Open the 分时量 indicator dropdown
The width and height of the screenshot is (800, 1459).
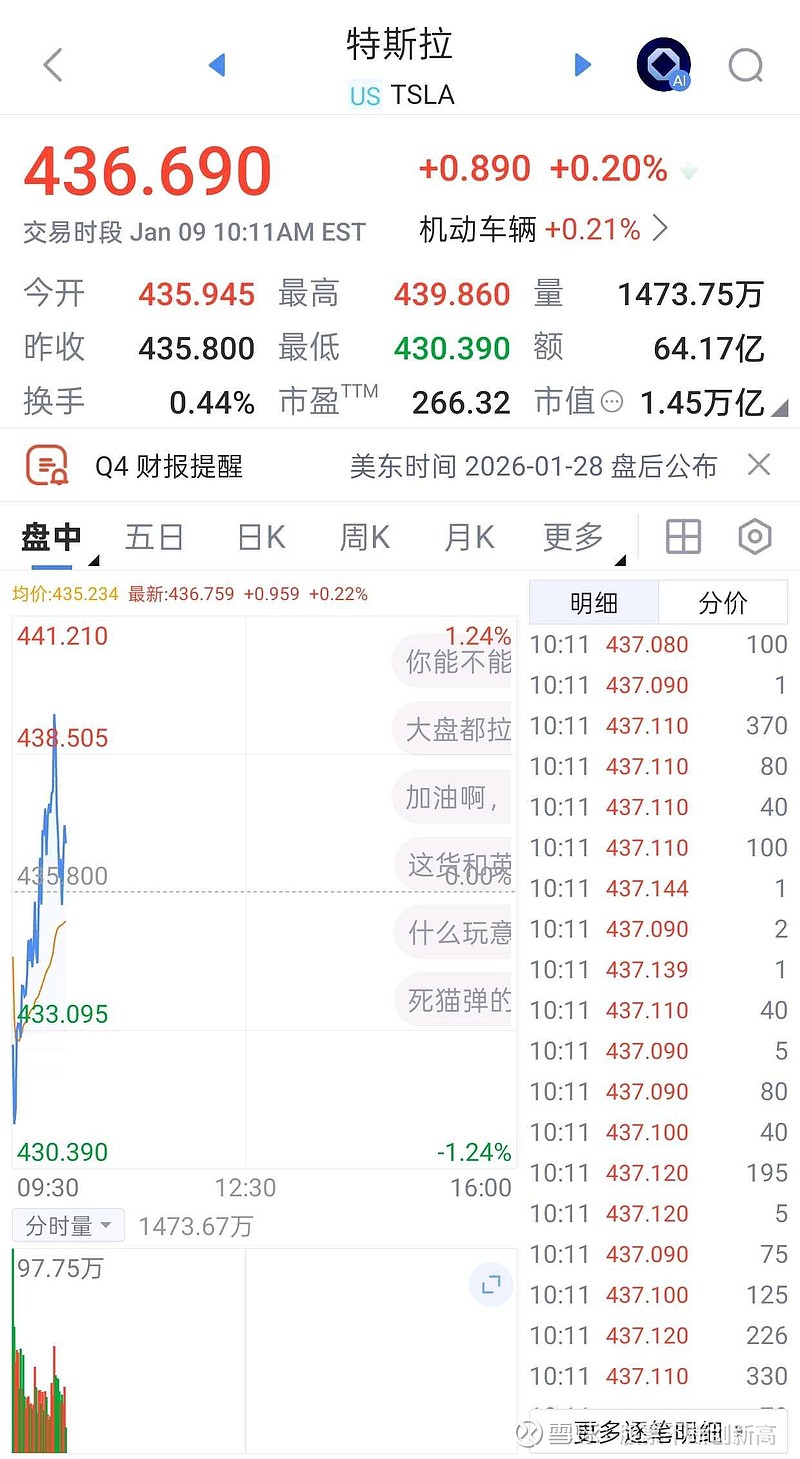point(67,1225)
